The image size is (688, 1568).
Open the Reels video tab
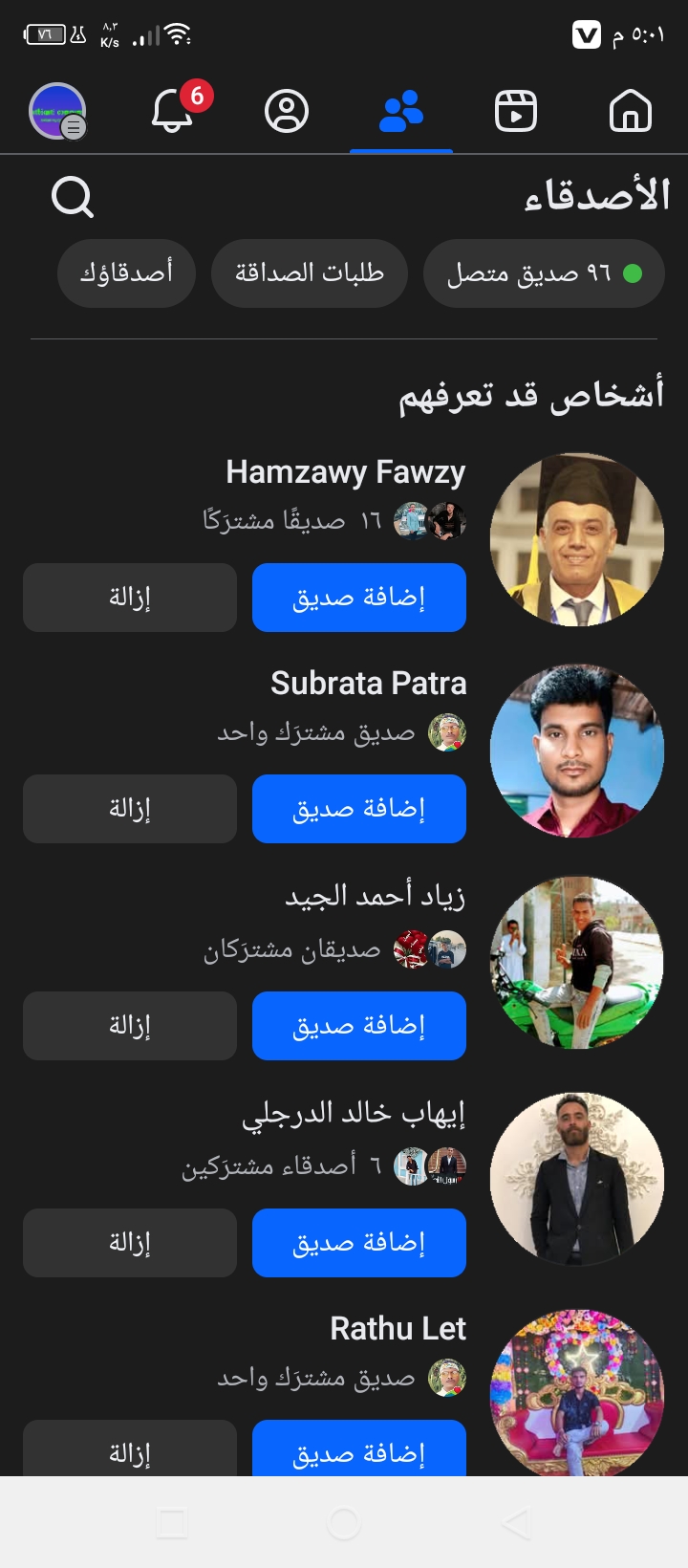[x=515, y=112]
